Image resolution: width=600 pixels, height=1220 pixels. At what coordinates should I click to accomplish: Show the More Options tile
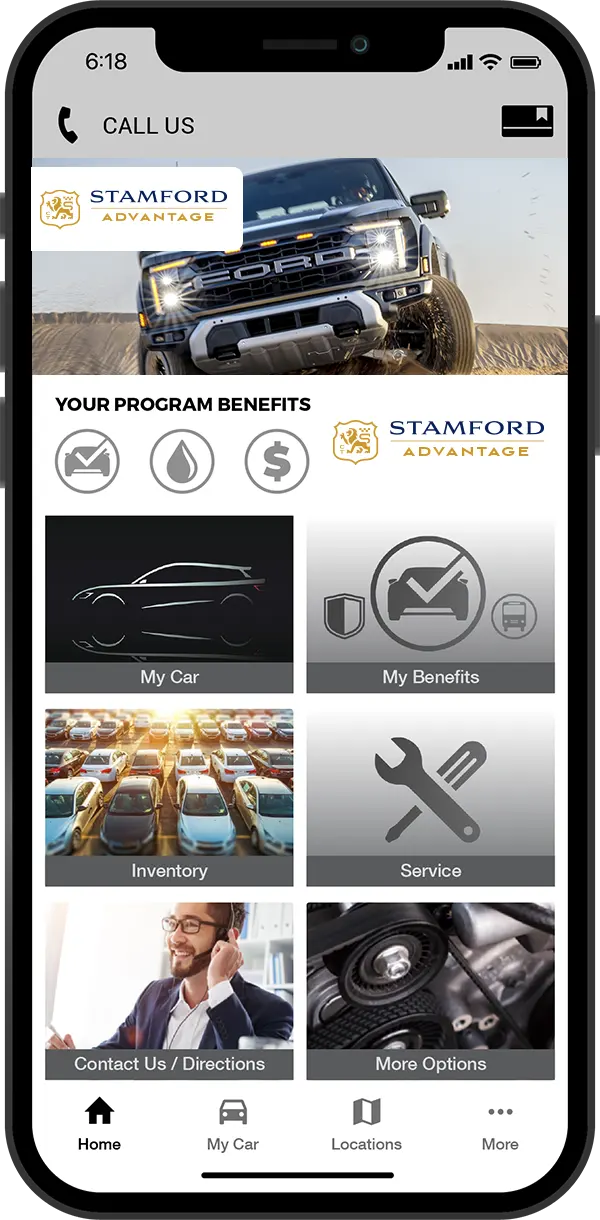point(430,991)
